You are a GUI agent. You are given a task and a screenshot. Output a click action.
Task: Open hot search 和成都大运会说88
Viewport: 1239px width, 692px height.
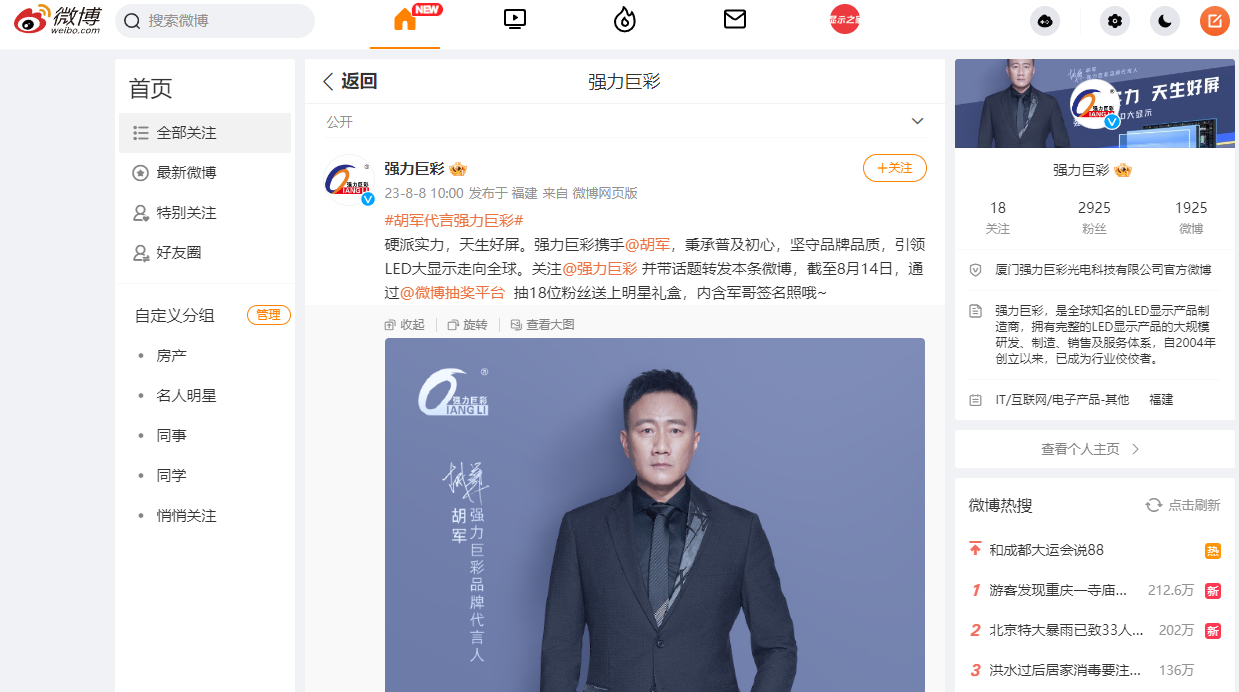point(1046,550)
